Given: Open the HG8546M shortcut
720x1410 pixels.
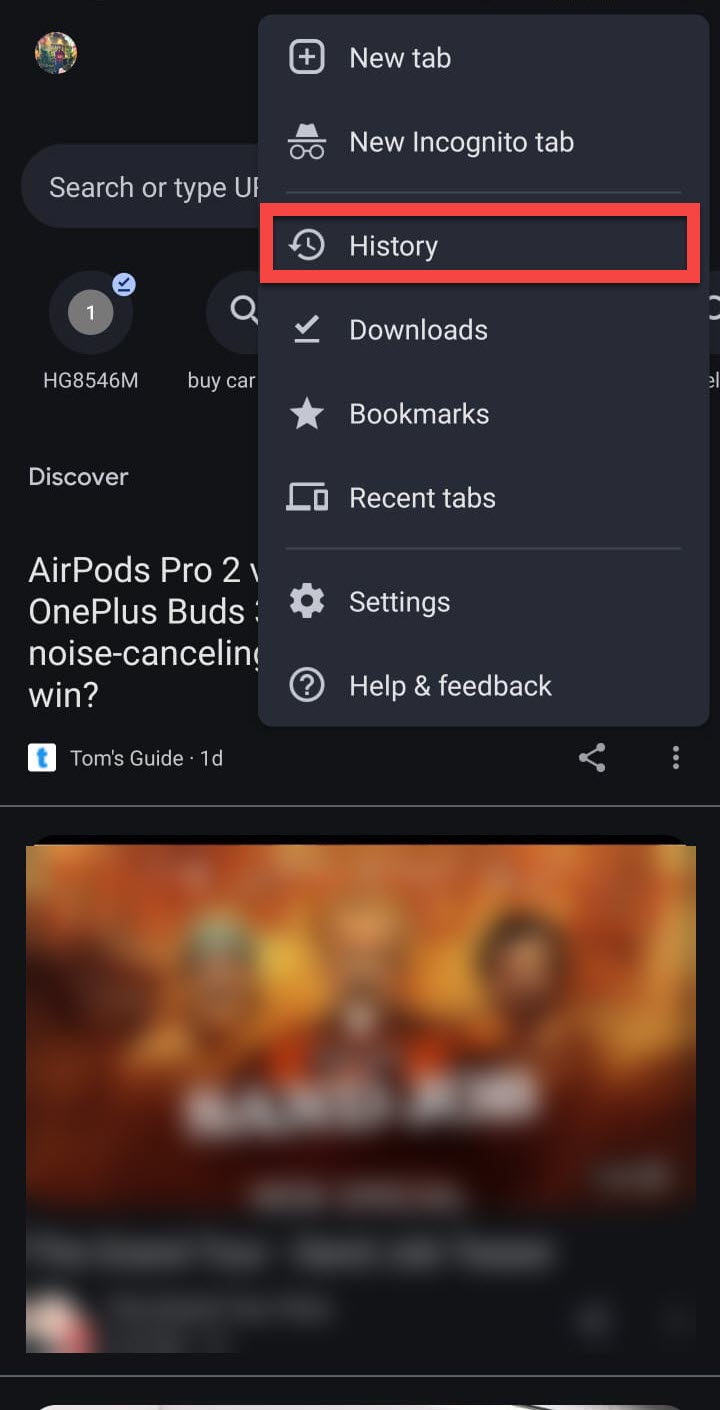Looking at the screenshot, I should click(x=91, y=313).
